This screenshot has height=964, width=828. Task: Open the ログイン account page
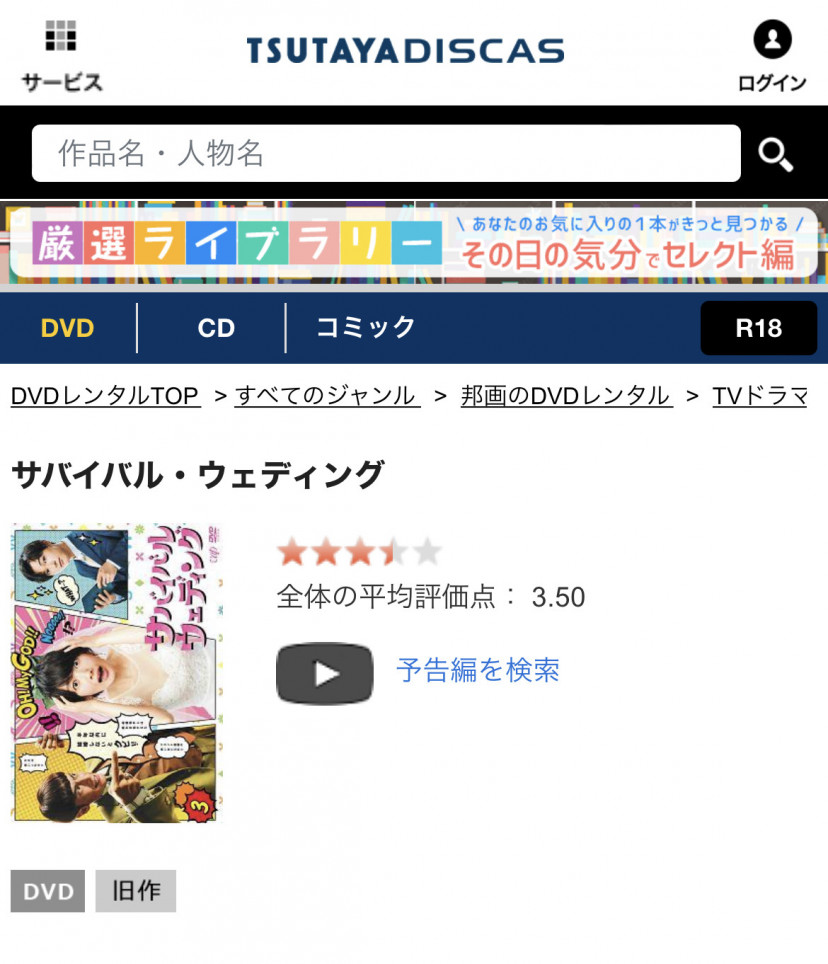[771, 57]
